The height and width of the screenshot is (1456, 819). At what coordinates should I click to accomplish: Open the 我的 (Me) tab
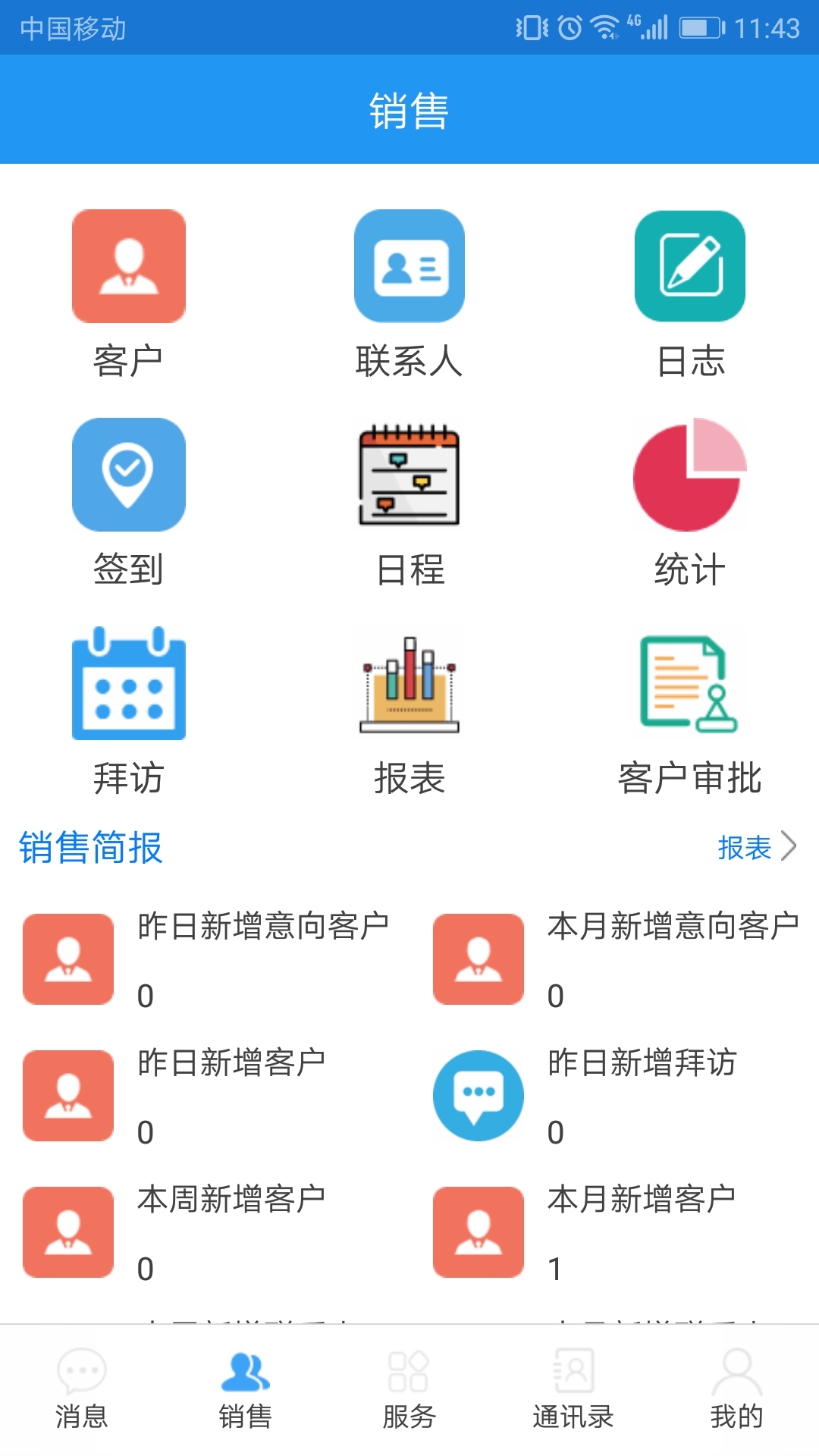pos(736,1389)
